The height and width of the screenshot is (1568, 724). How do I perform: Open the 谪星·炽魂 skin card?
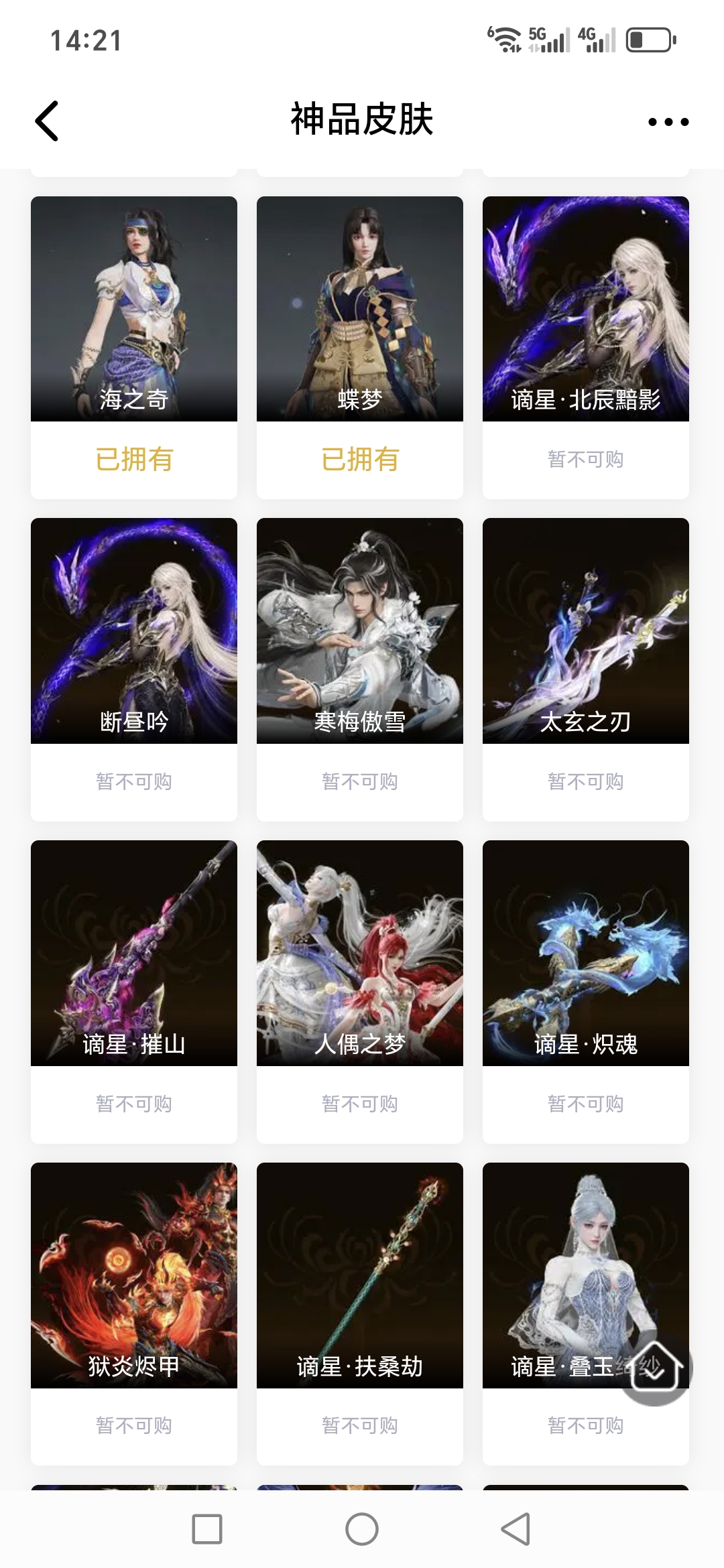(585, 953)
